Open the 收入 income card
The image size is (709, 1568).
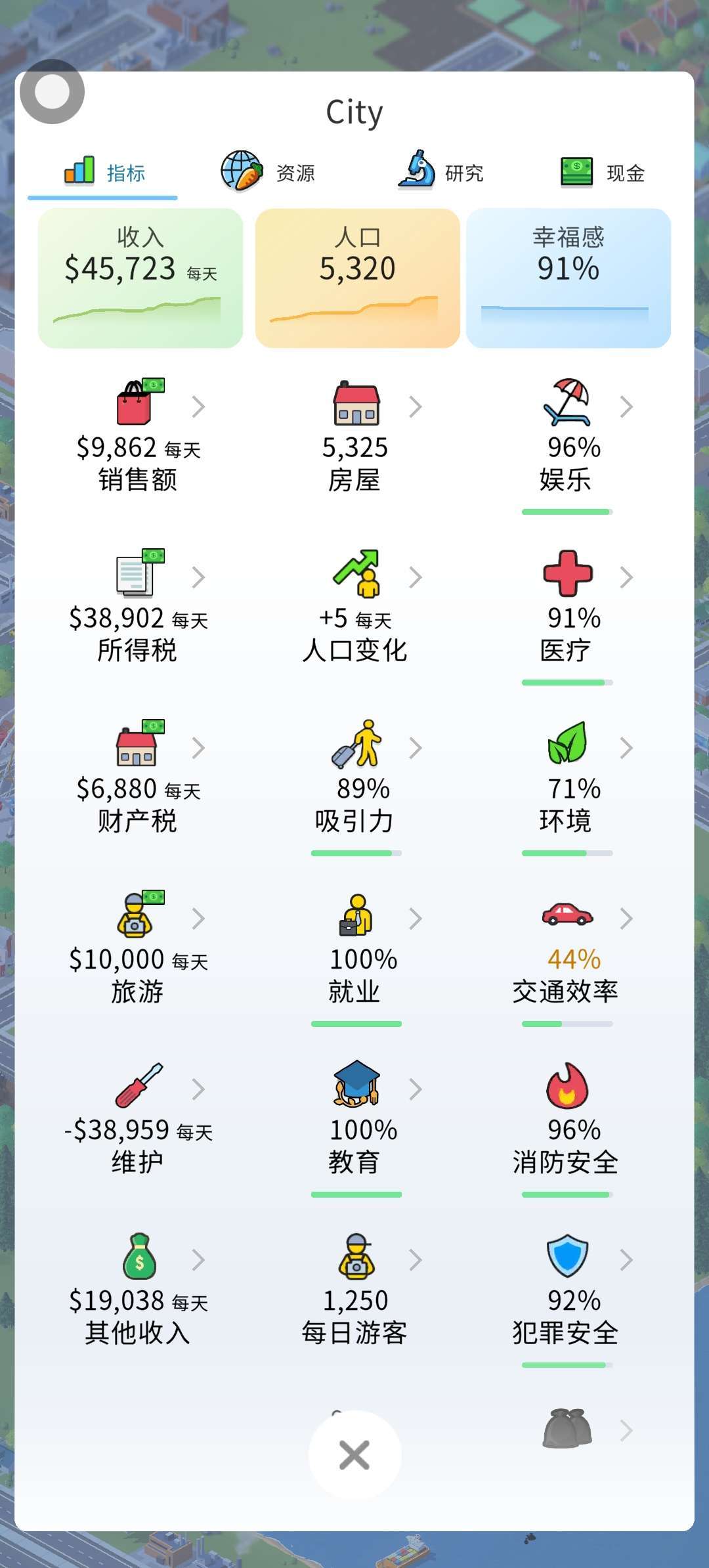[x=140, y=278]
